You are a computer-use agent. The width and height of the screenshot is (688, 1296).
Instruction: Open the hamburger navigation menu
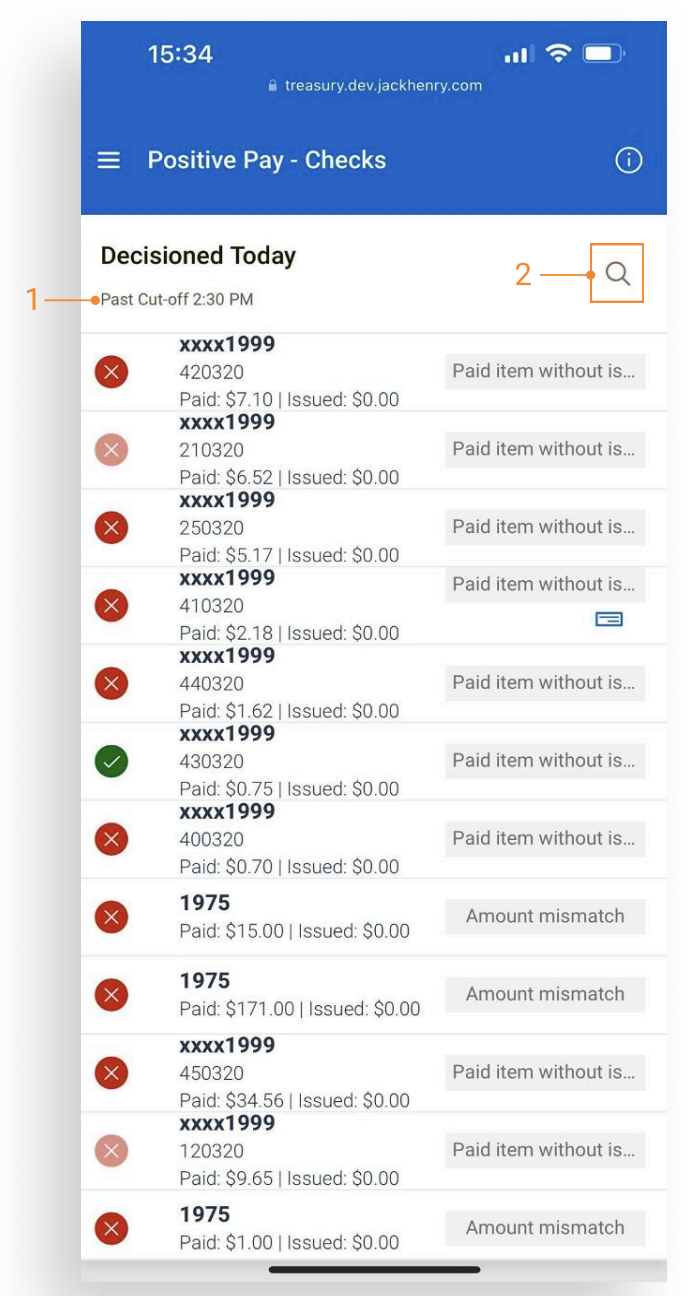[109, 161]
